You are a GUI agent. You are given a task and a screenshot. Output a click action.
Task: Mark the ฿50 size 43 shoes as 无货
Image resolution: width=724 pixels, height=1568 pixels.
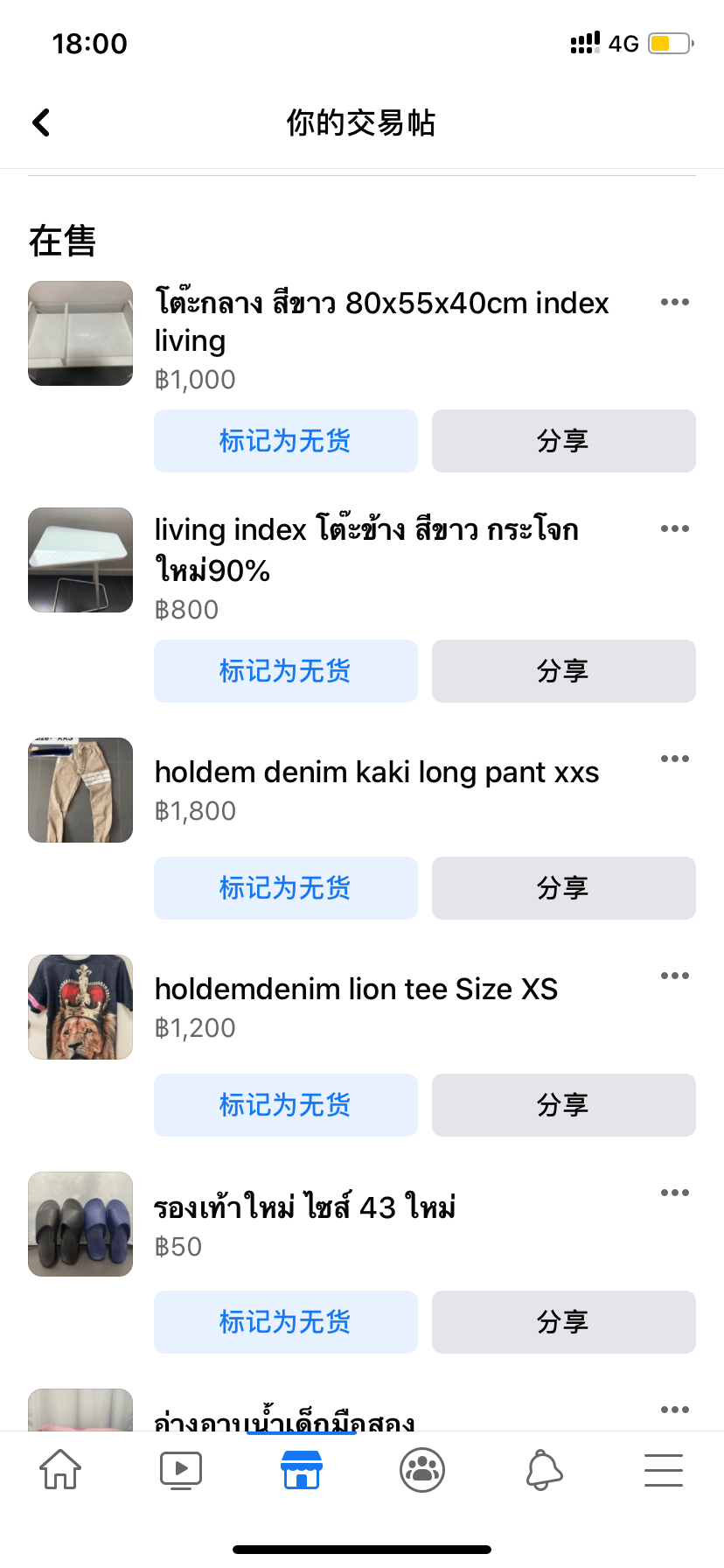tap(285, 1322)
